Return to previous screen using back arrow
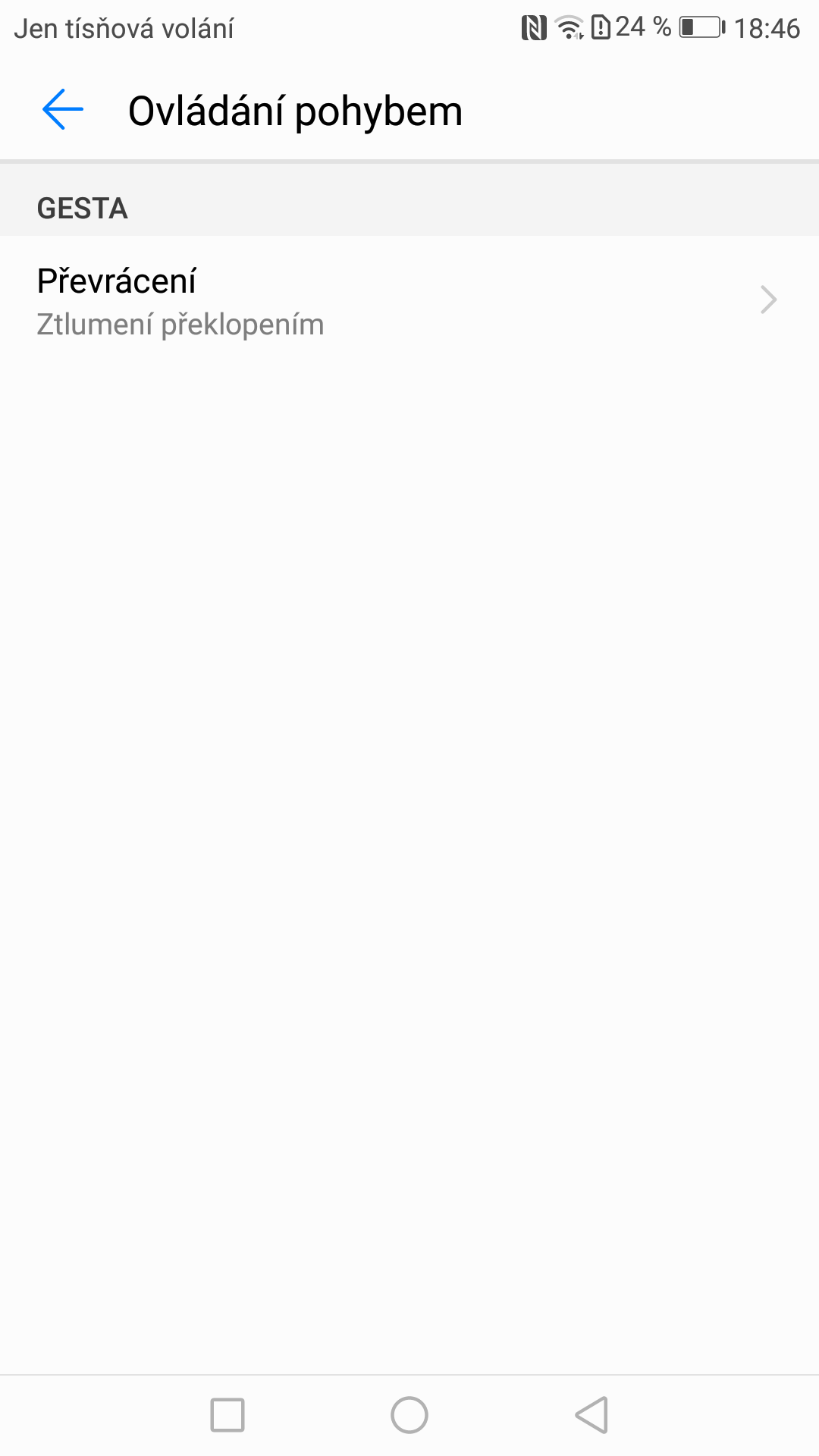The height and width of the screenshot is (1456, 819). click(61, 110)
